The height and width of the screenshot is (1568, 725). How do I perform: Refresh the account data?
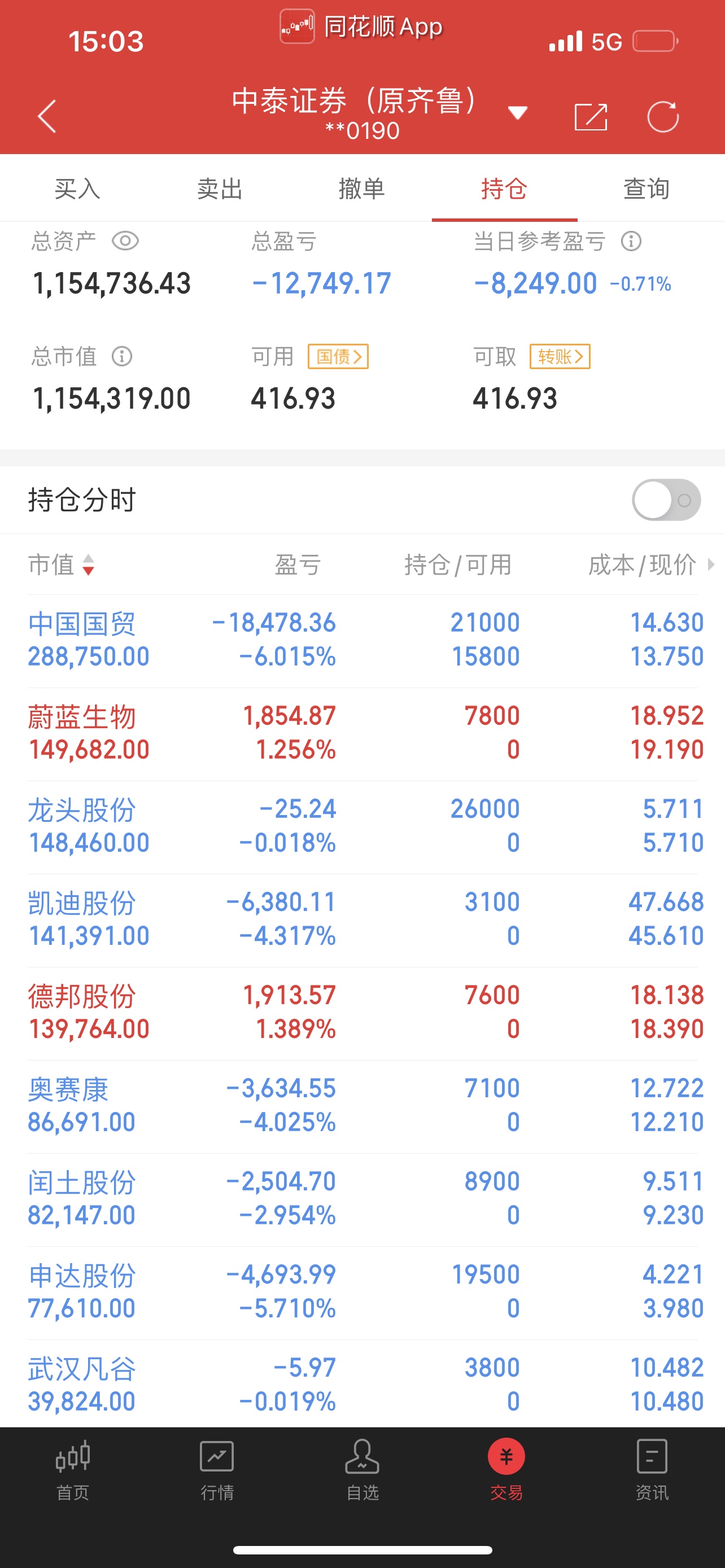point(663,116)
